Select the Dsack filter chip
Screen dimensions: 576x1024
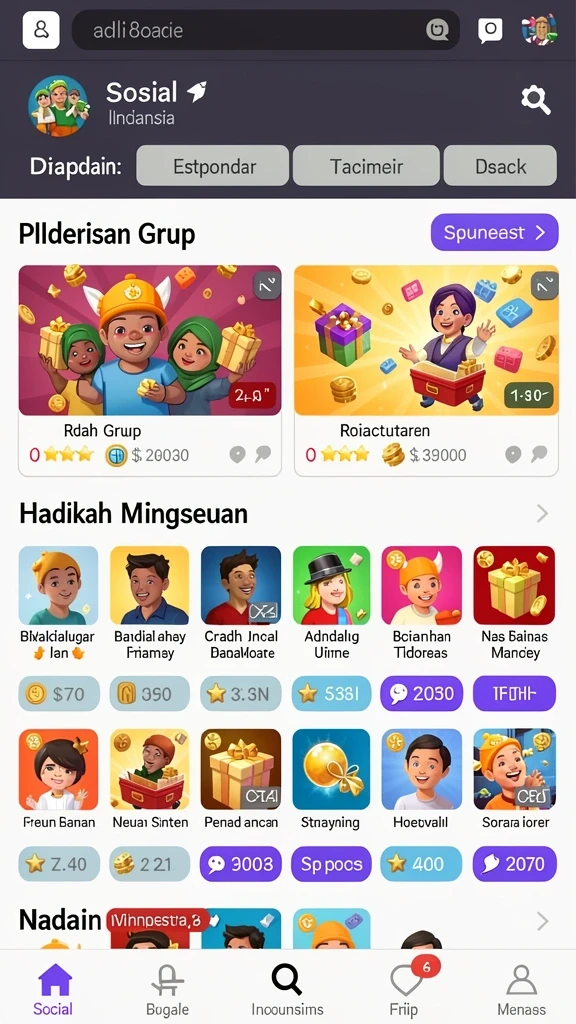pyautogui.click(x=500, y=166)
